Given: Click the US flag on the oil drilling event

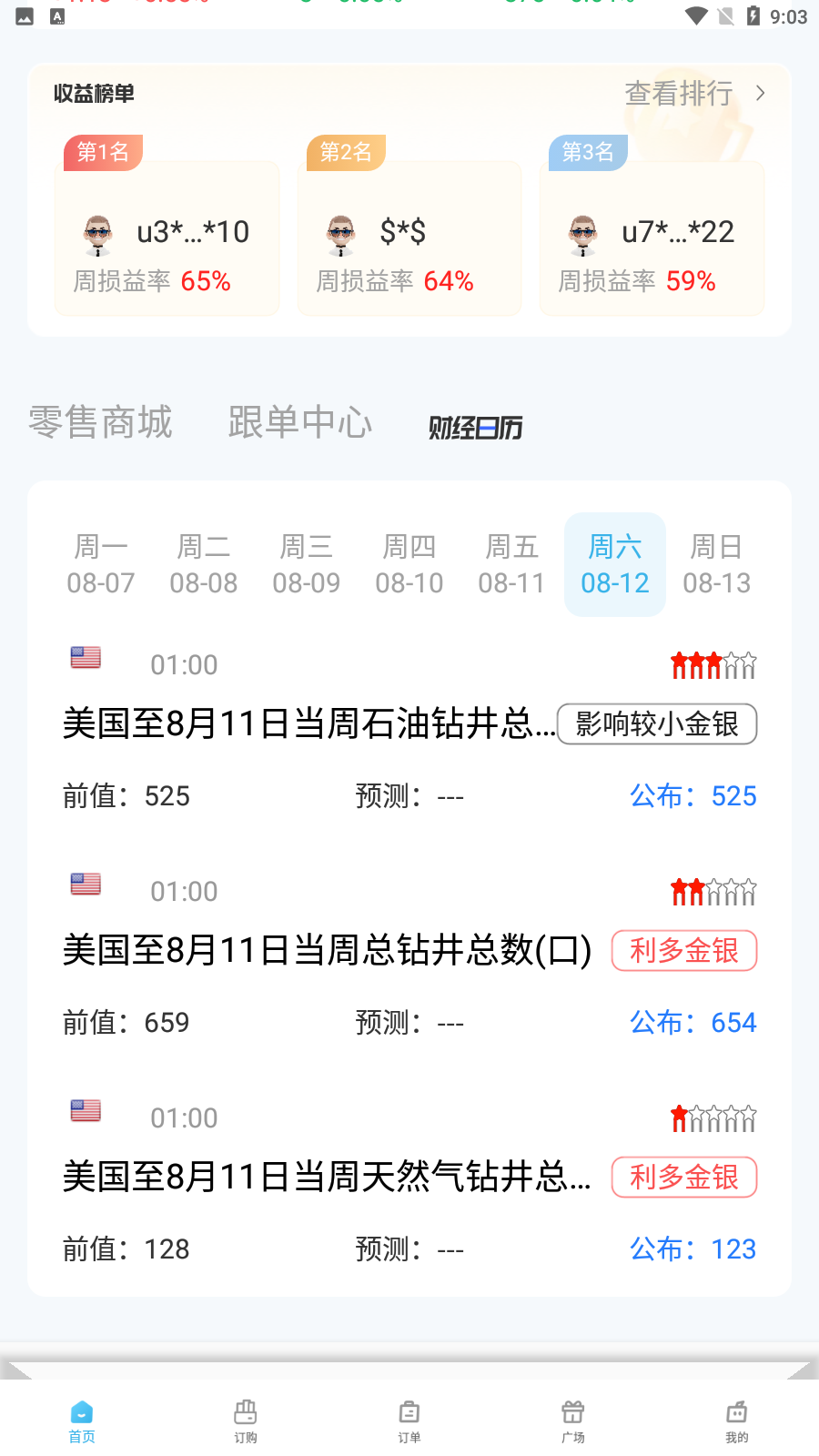Looking at the screenshot, I should (x=85, y=657).
